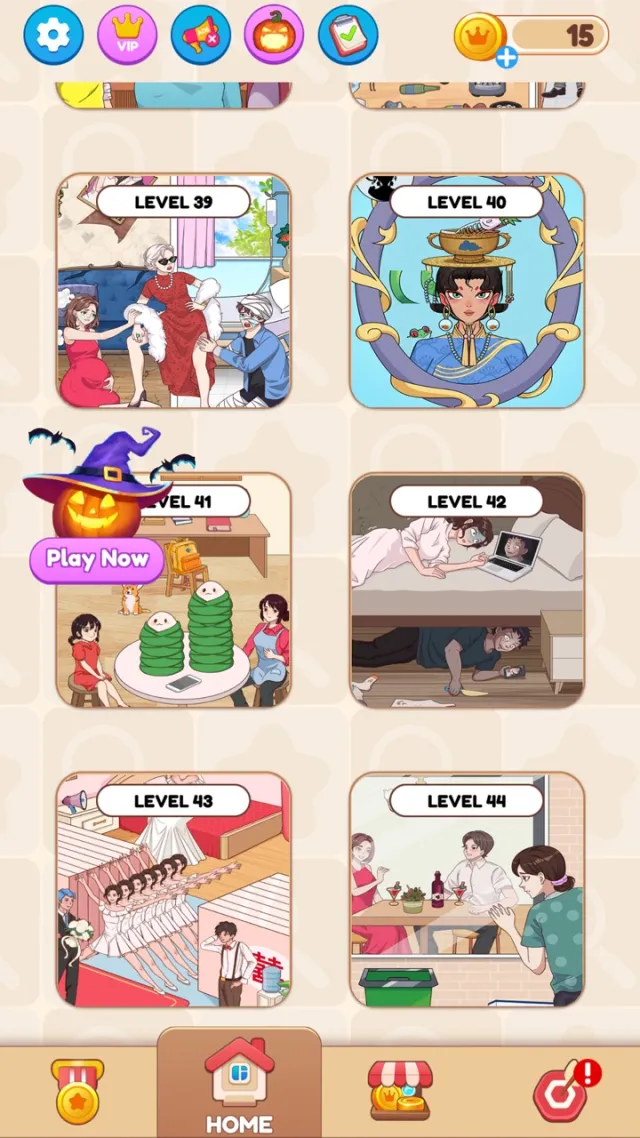Open the VIP crown menu

click(x=127, y=35)
